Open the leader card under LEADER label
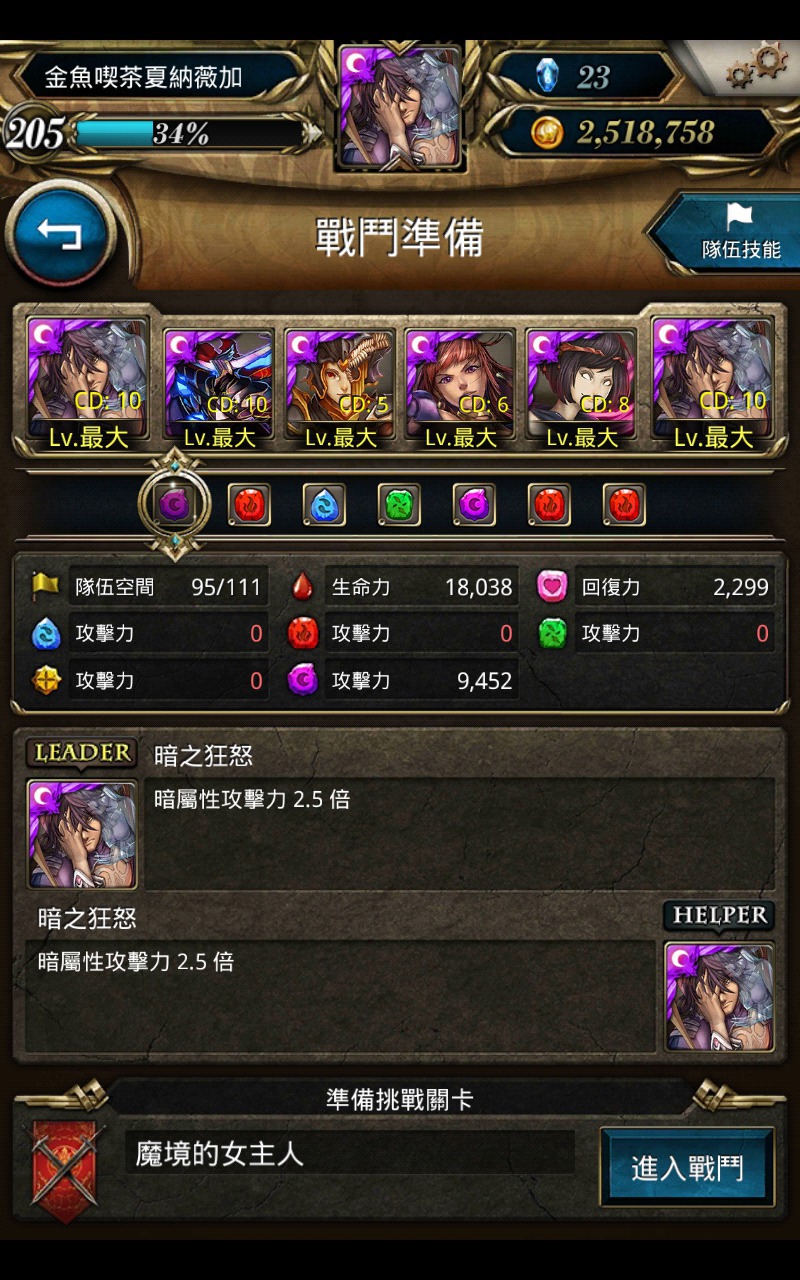Viewport: 800px width, 1280px height. (x=82, y=834)
